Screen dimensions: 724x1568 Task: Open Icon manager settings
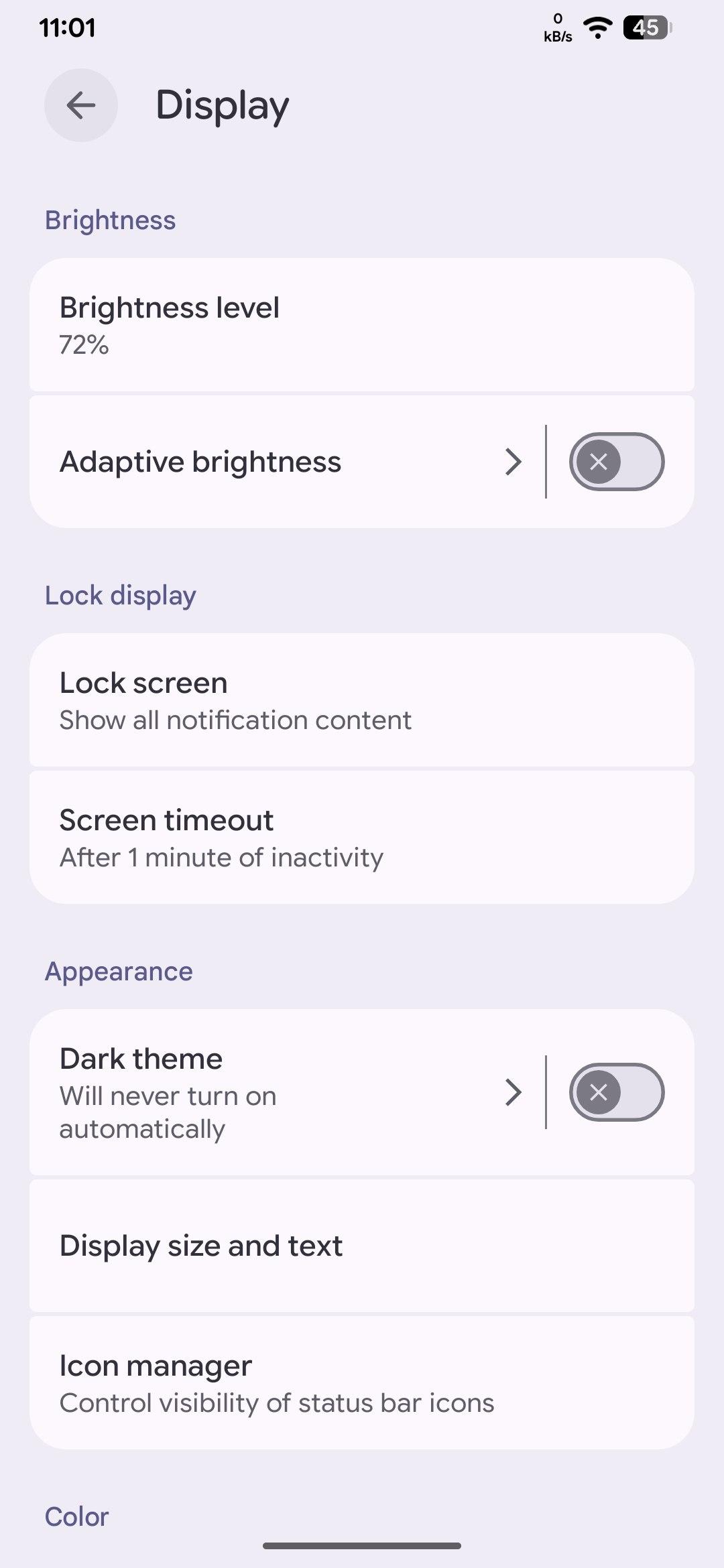point(362,1383)
